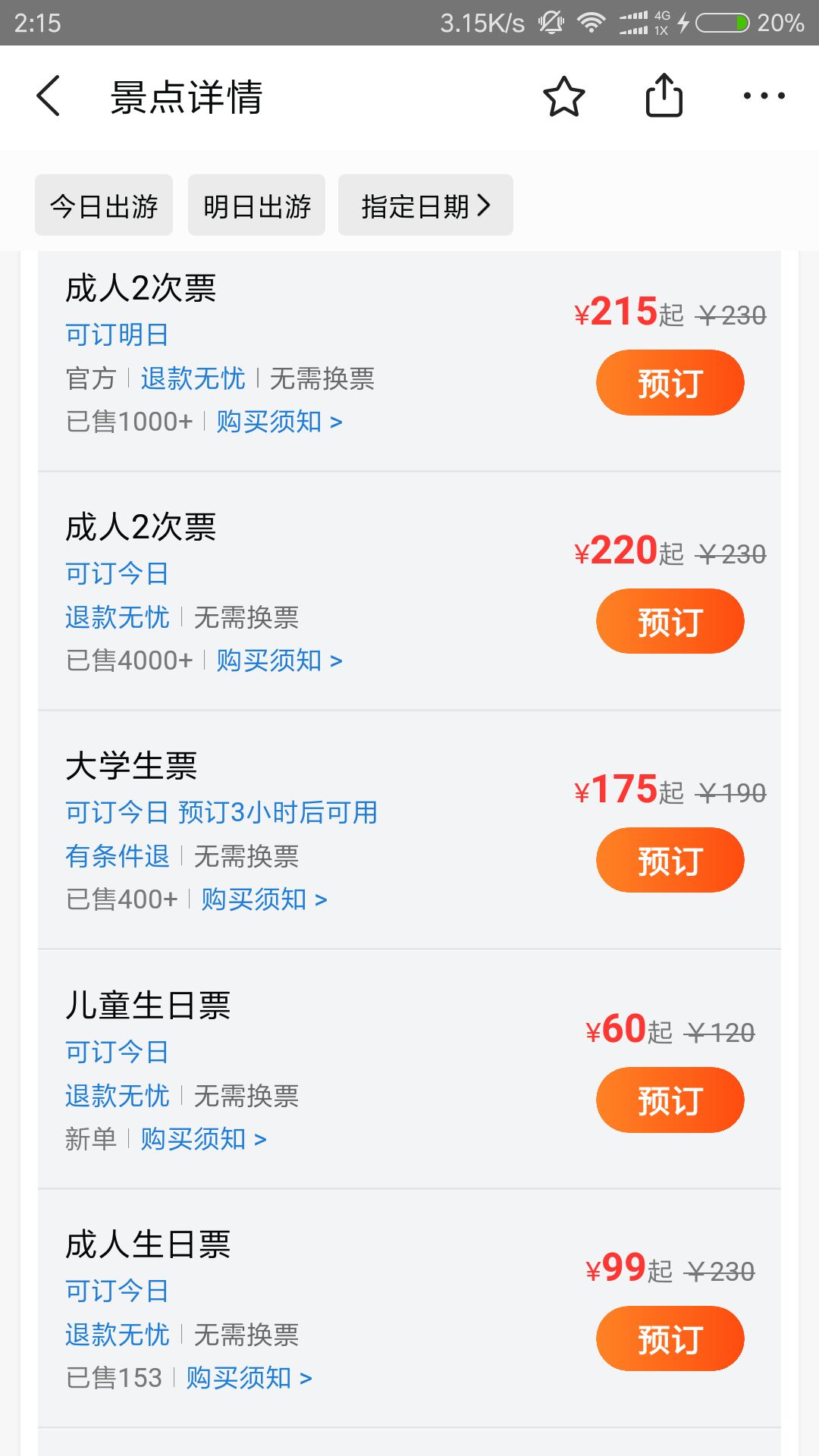Book the ¥215 成人2次票
This screenshot has height=1456, width=819.
[x=670, y=382]
